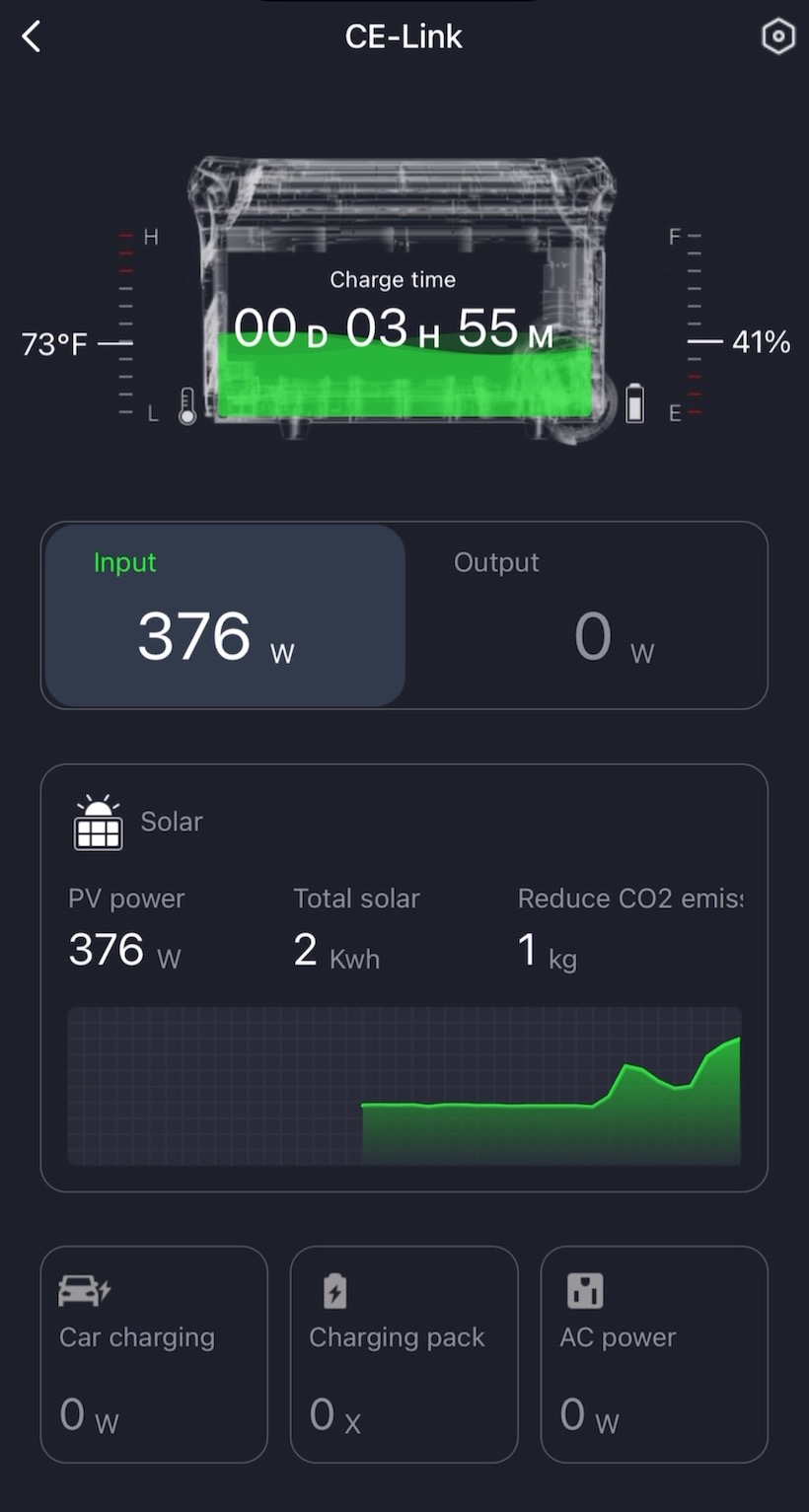This screenshot has height=1512, width=809.
Task: Open the Solar details card
Action: (x=404, y=976)
